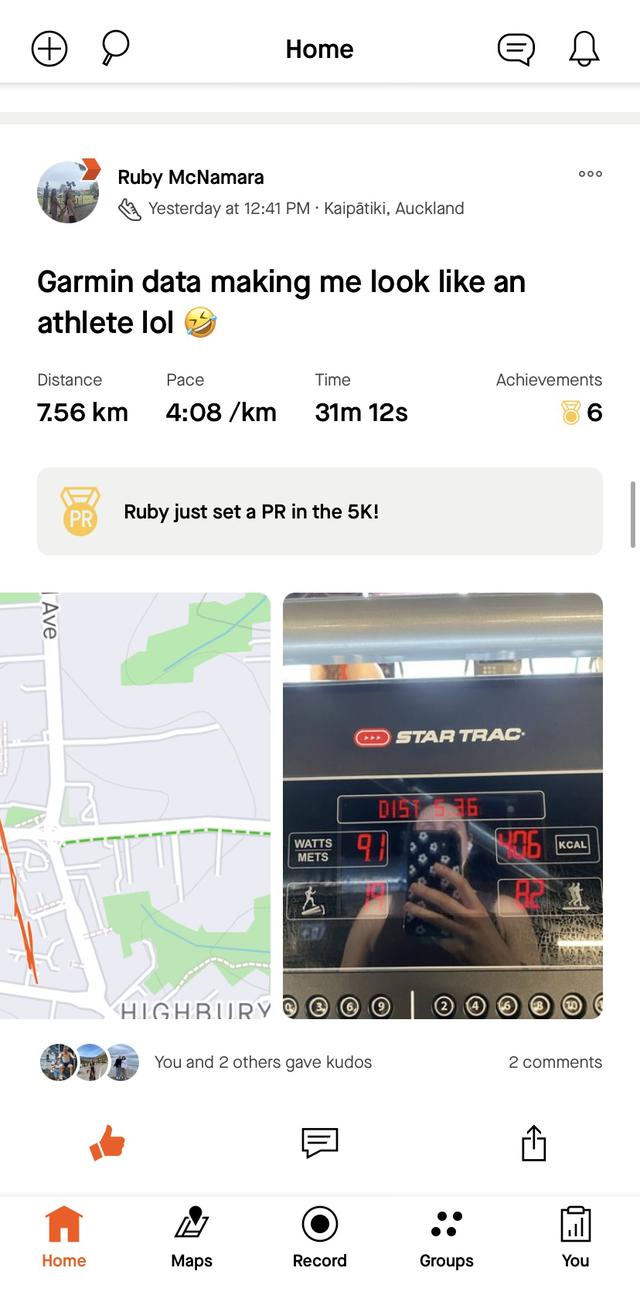Switch to the You tab
This screenshot has height=1295, width=640.
tap(575, 1237)
